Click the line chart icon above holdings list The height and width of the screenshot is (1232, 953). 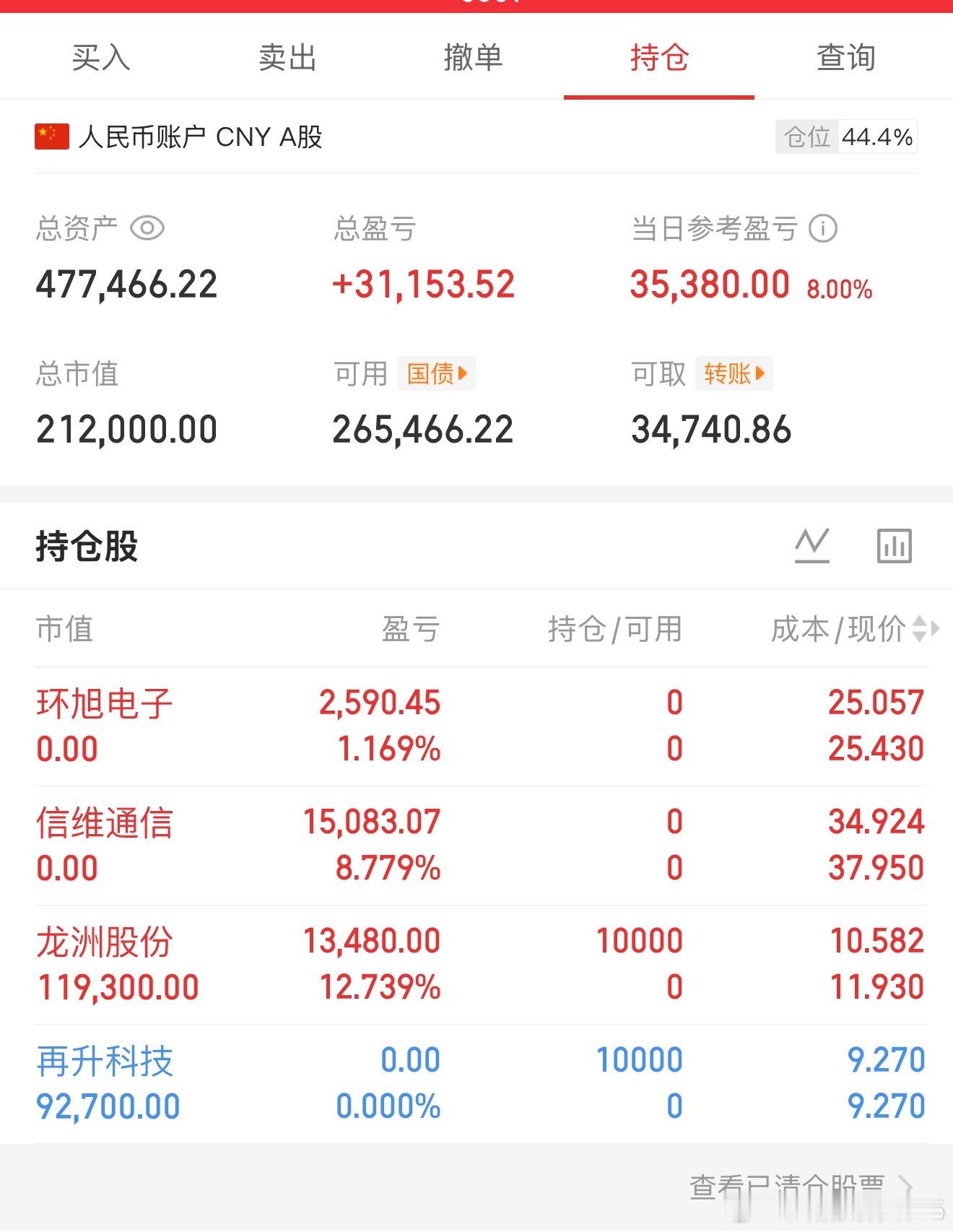[x=811, y=547]
